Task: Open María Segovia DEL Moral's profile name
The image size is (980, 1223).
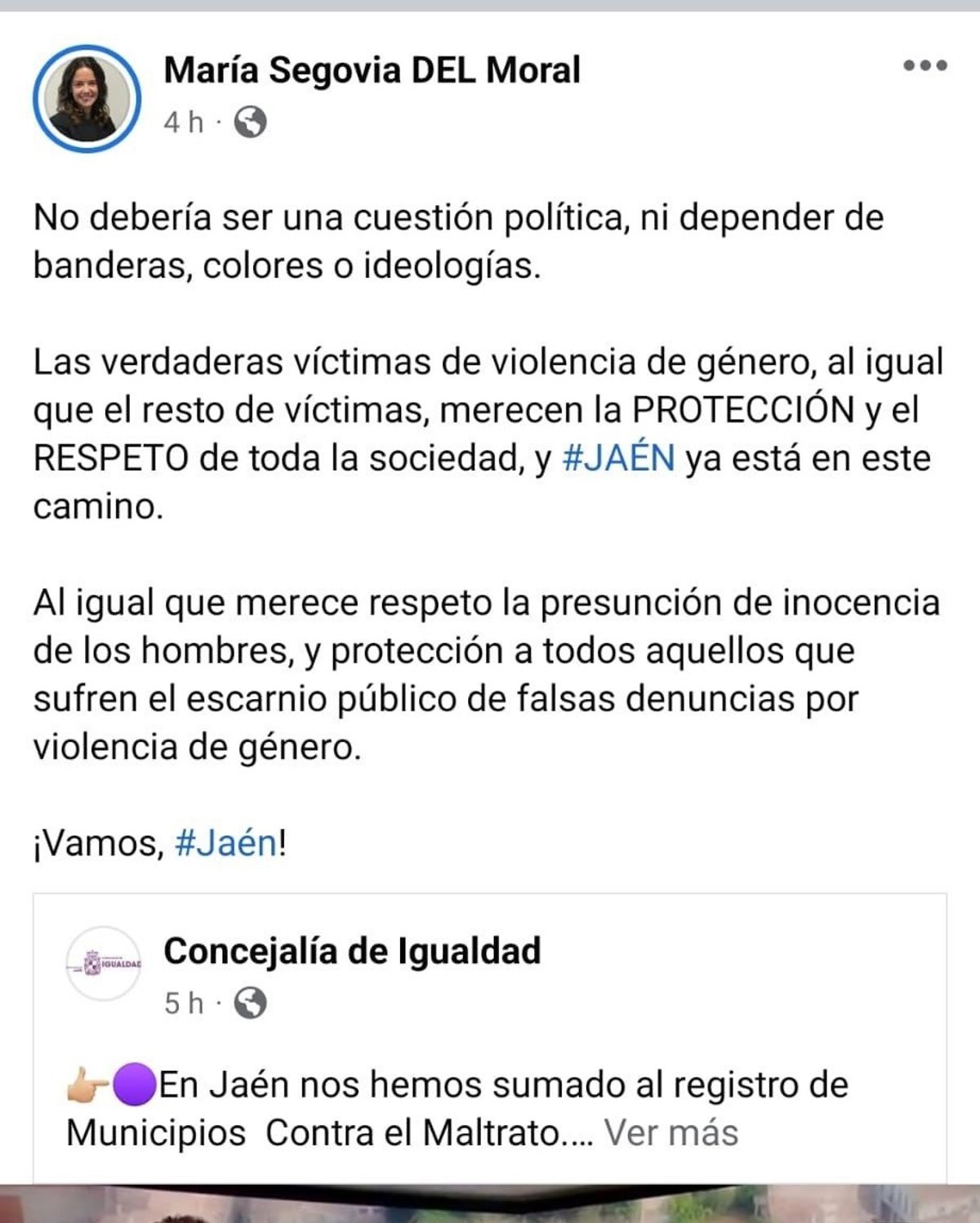Action: tap(372, 70)
